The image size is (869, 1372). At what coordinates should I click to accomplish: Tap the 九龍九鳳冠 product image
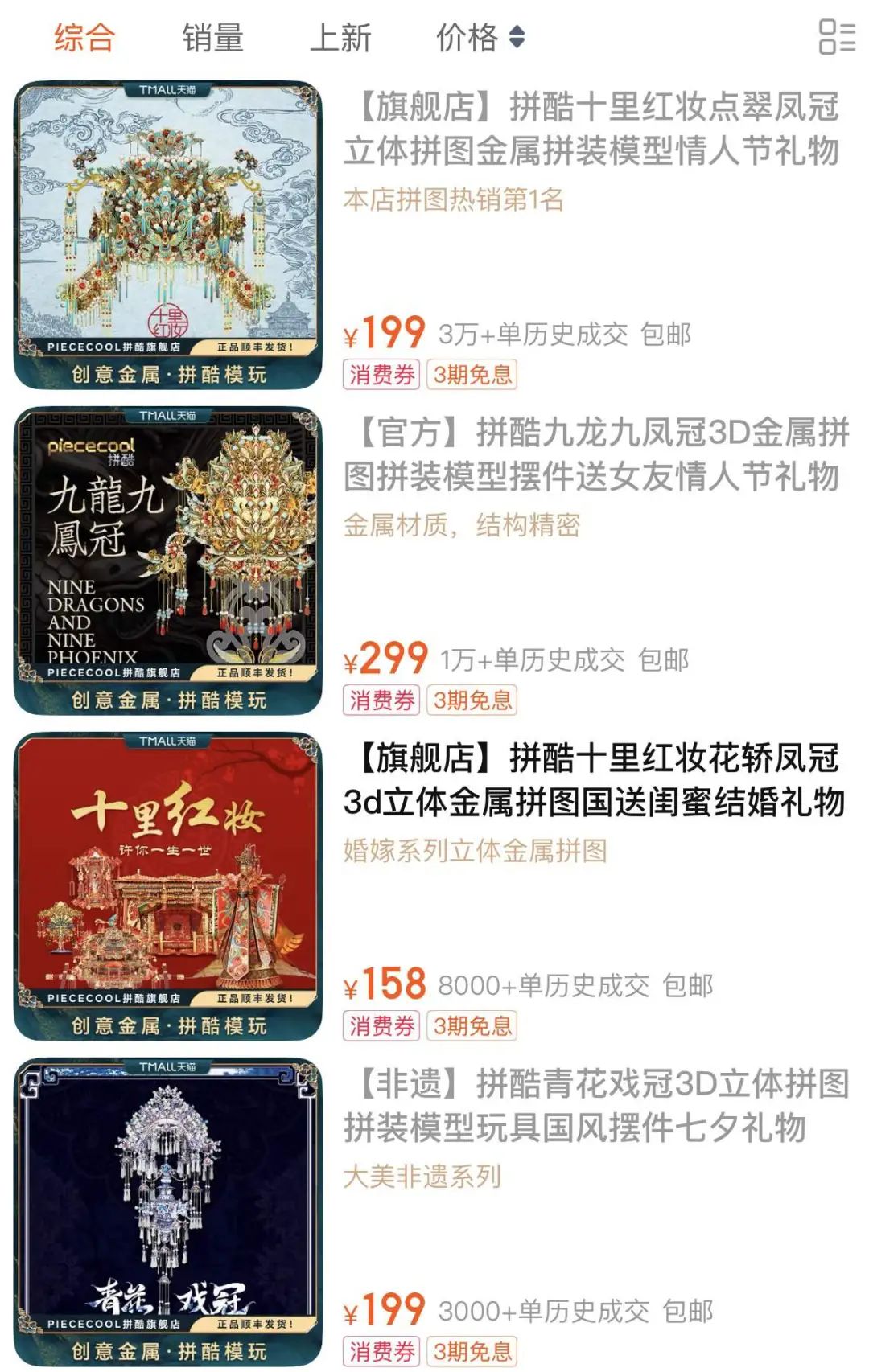[168, 561]
